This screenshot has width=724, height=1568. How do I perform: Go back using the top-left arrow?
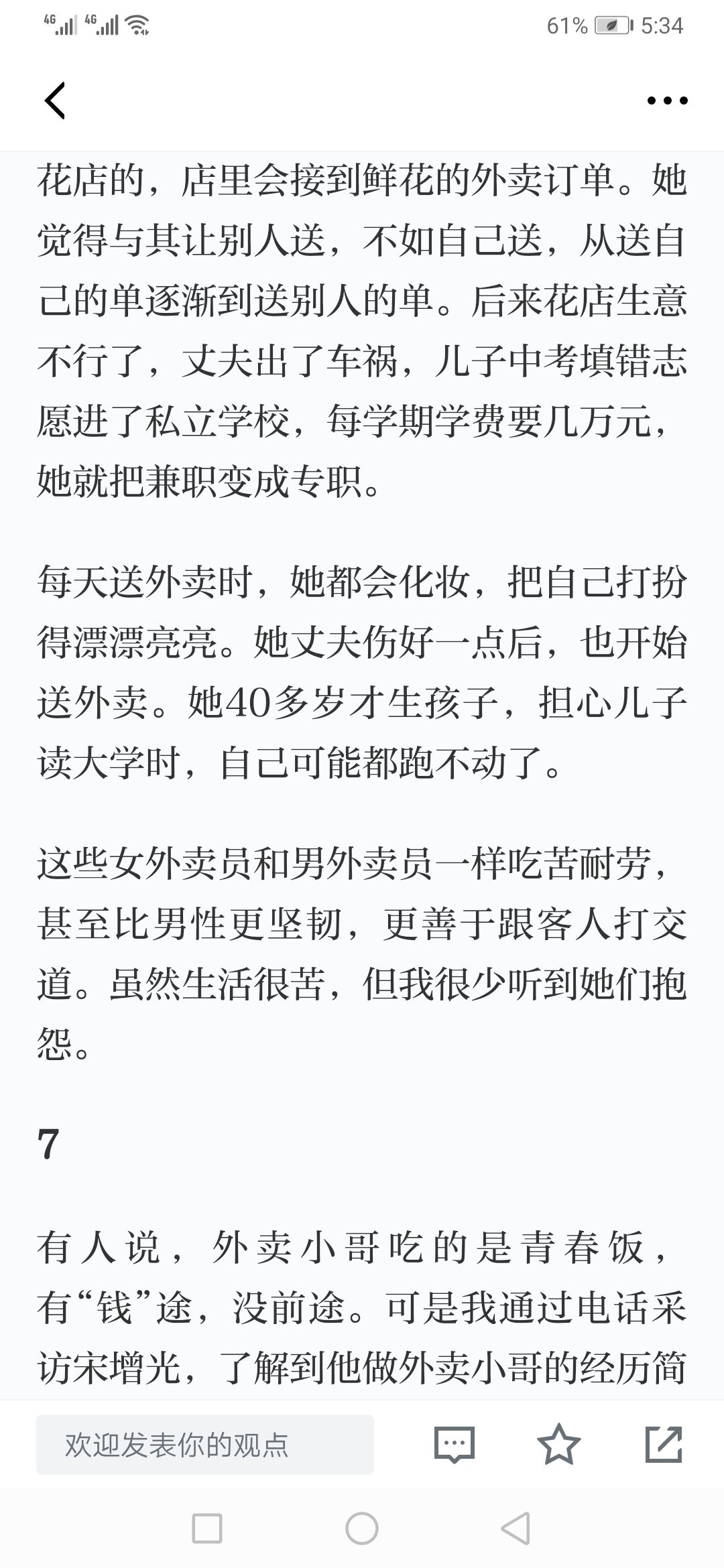(x=55, y=101)
